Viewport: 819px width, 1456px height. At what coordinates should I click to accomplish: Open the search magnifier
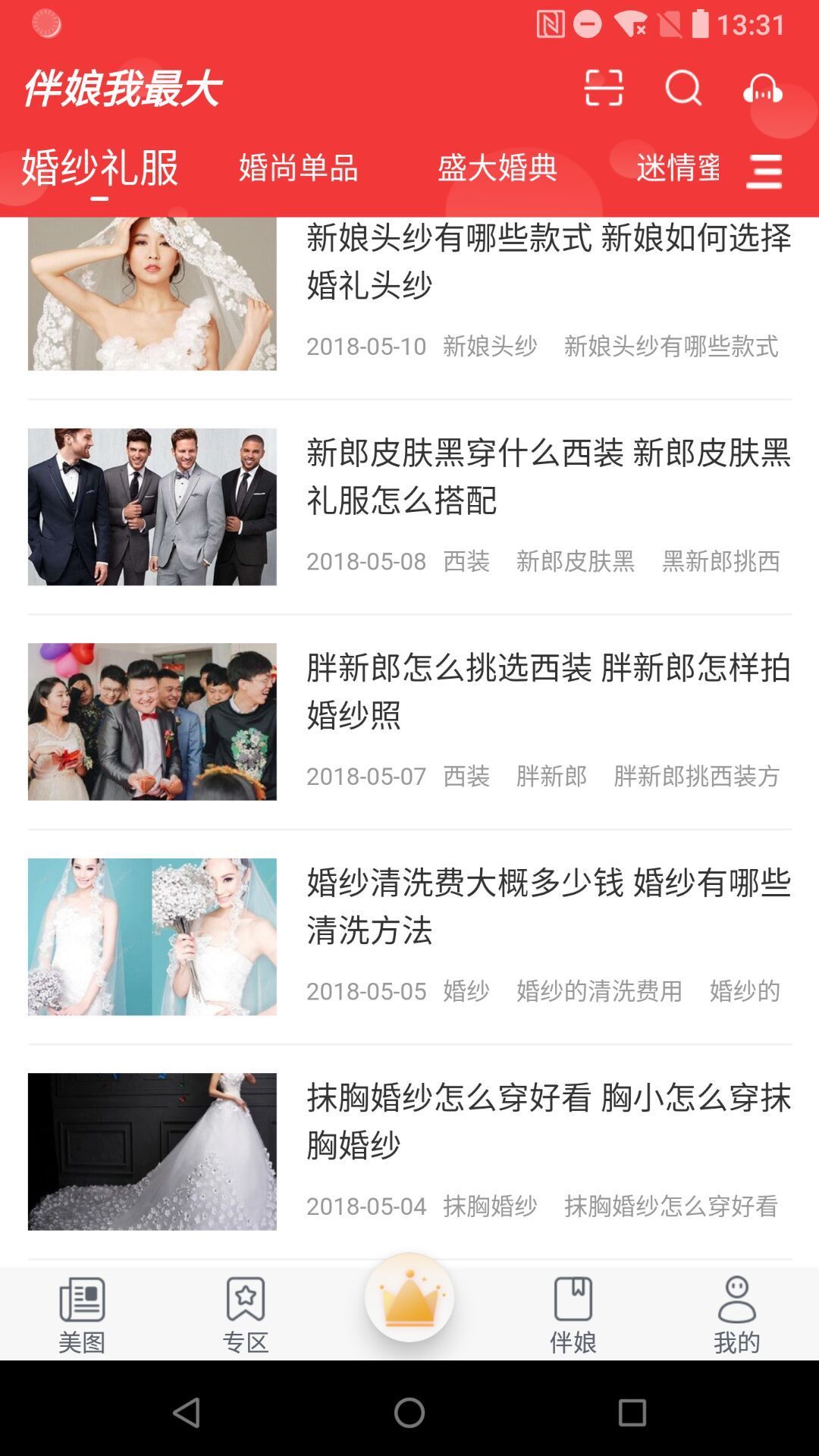tap(683, 88)
